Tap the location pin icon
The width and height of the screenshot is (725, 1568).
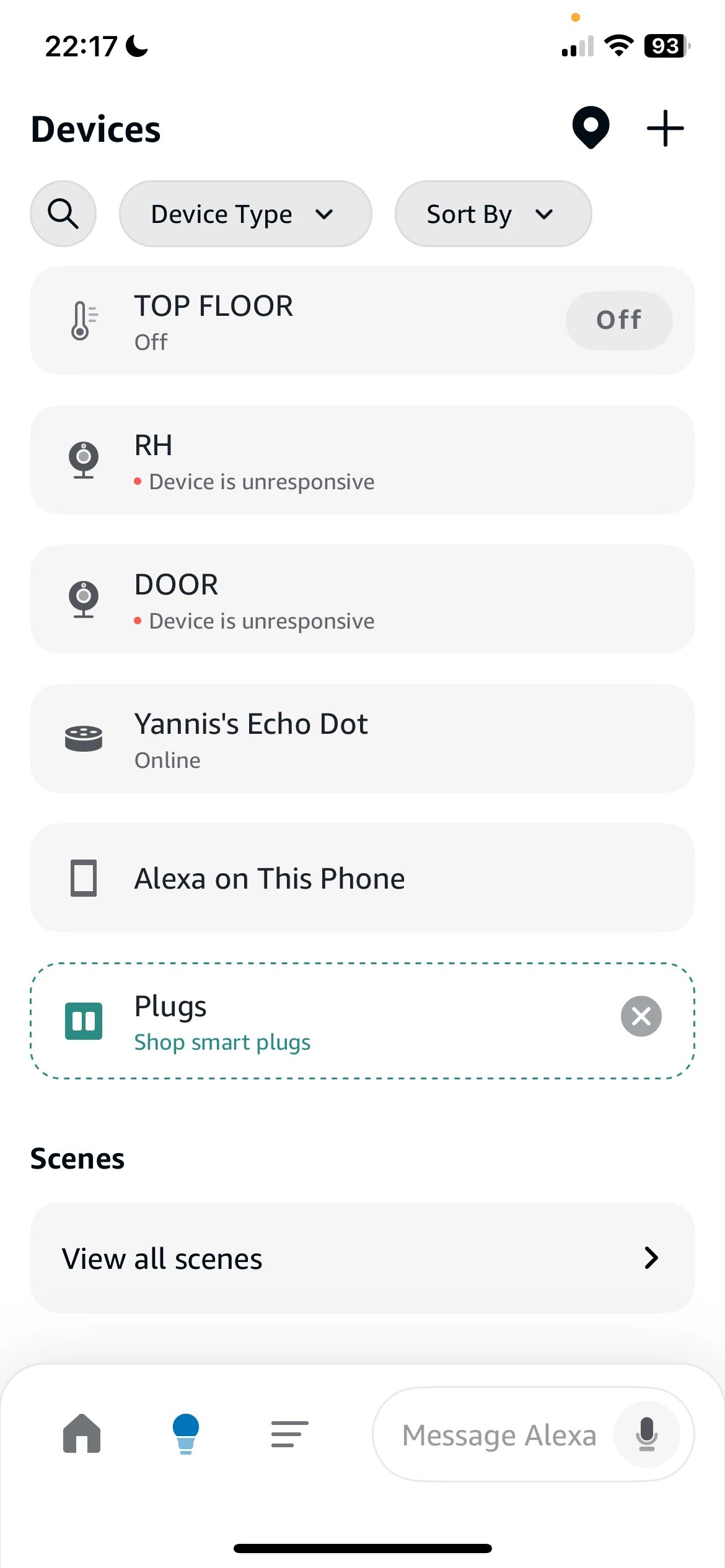pyautogui.click(x=591, y=128)
